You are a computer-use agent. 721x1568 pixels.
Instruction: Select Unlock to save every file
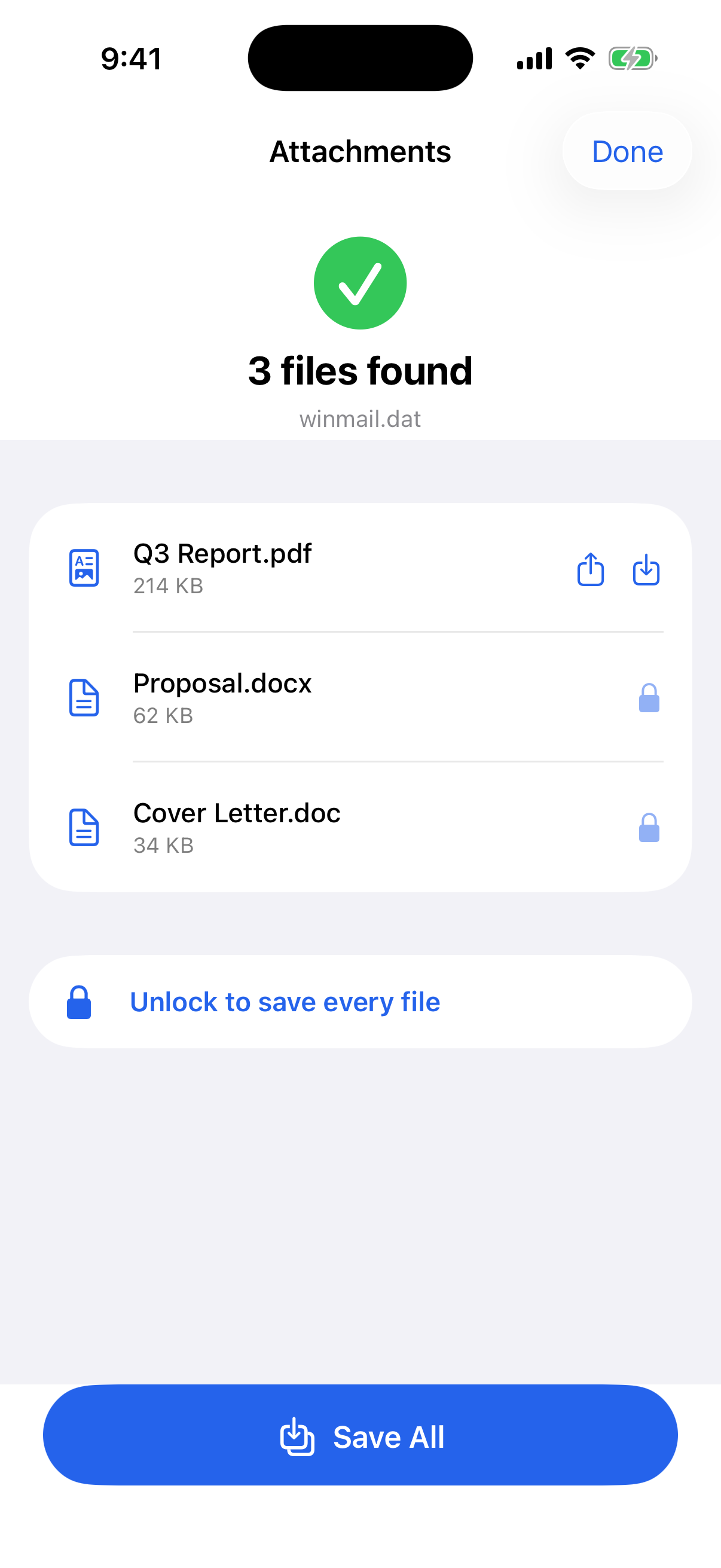pyautogui.click(x=360, y=1002)
